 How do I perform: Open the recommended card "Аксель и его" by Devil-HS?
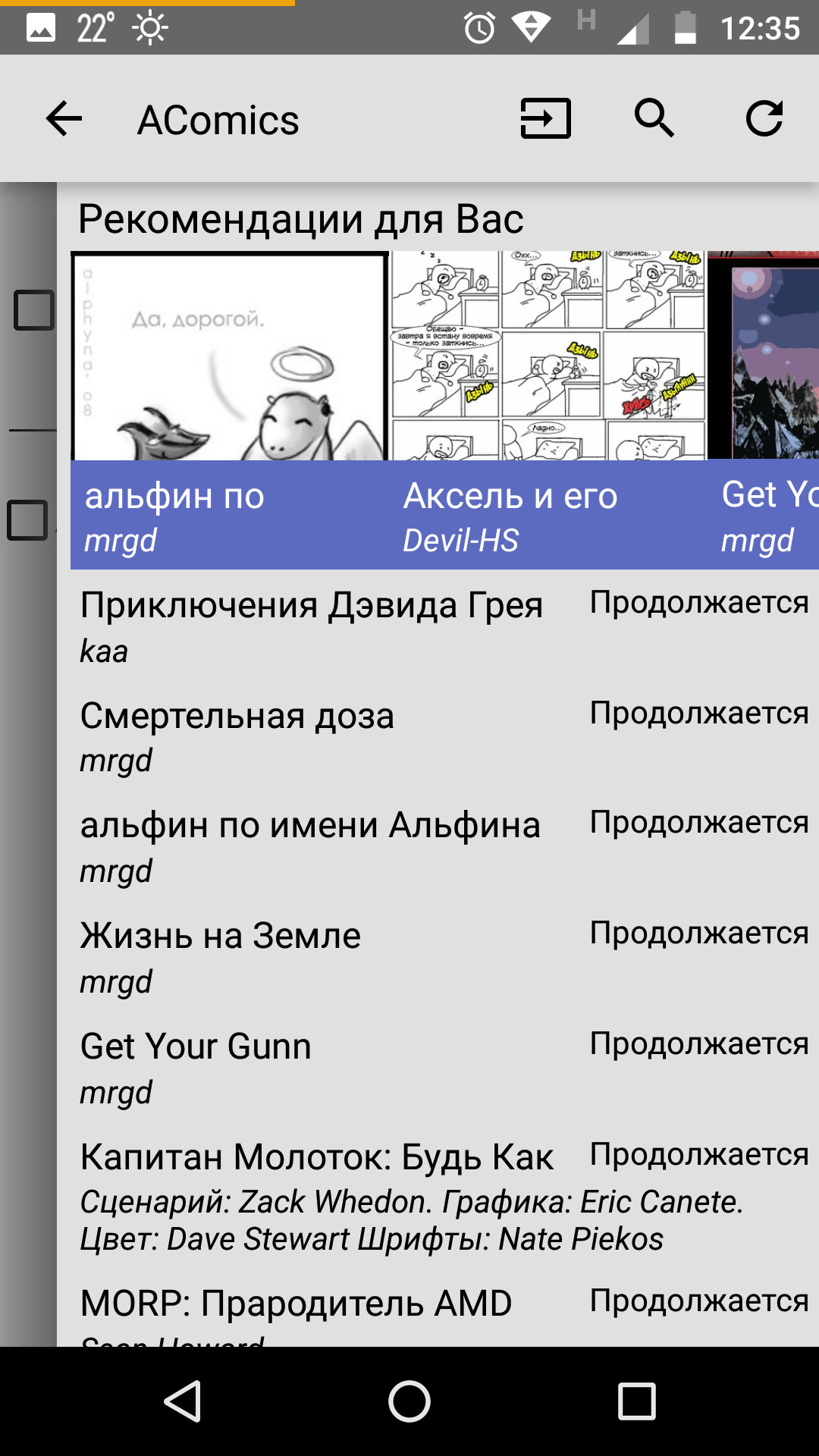click(548, 410)
